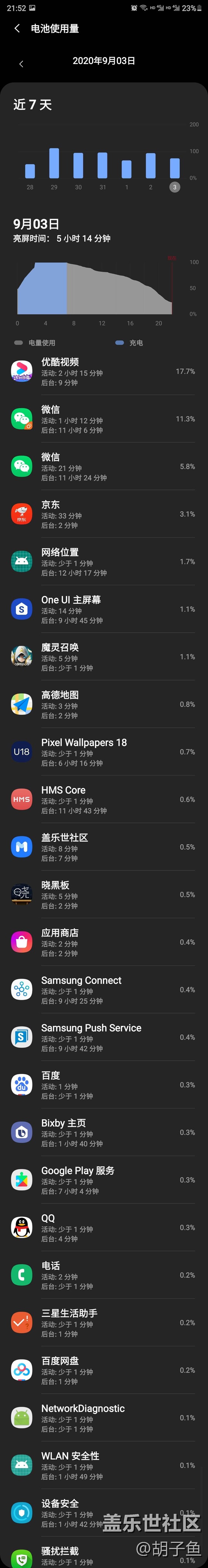Tap the Pixel Wallpapers 18 row
Screen dimensions: 208x1568
[103, 752]
